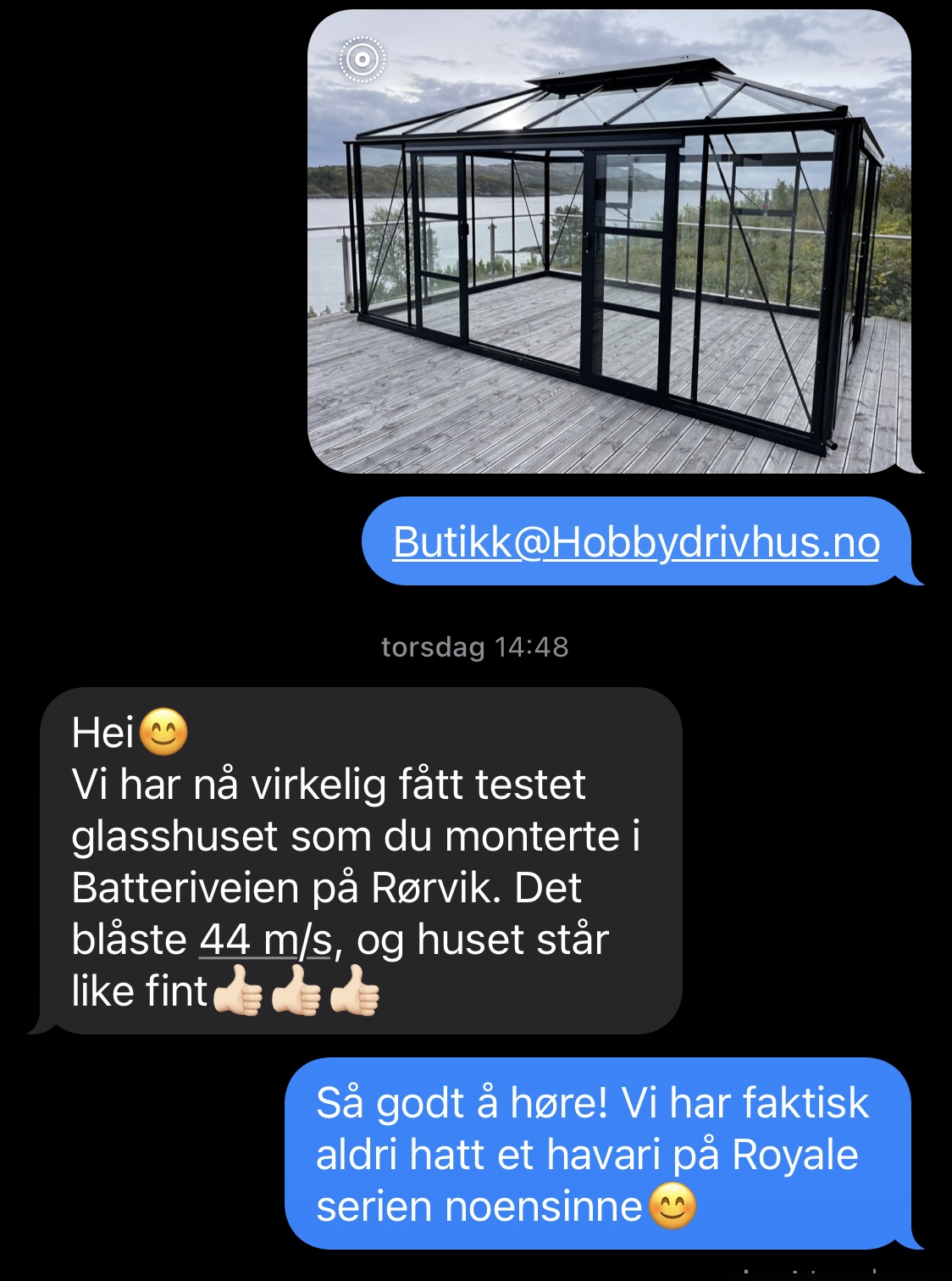Open the greenhouse photo in the chat
Image resolution: width=952 pixels, height=1281 pixels.
[x=608, y=241]
